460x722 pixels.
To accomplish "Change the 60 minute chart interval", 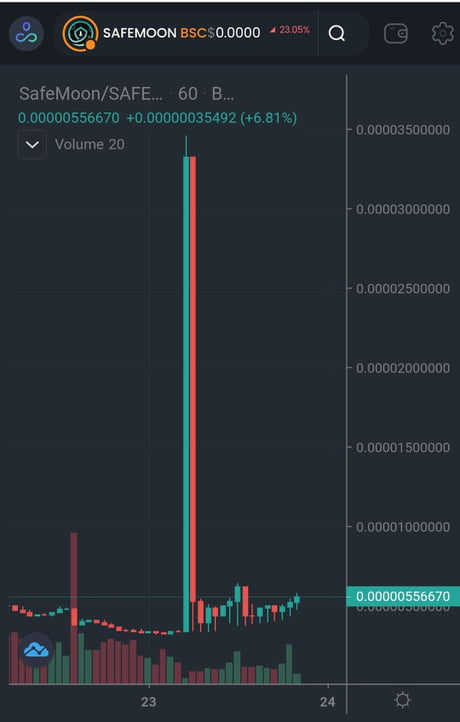I will tap(187, 93).
